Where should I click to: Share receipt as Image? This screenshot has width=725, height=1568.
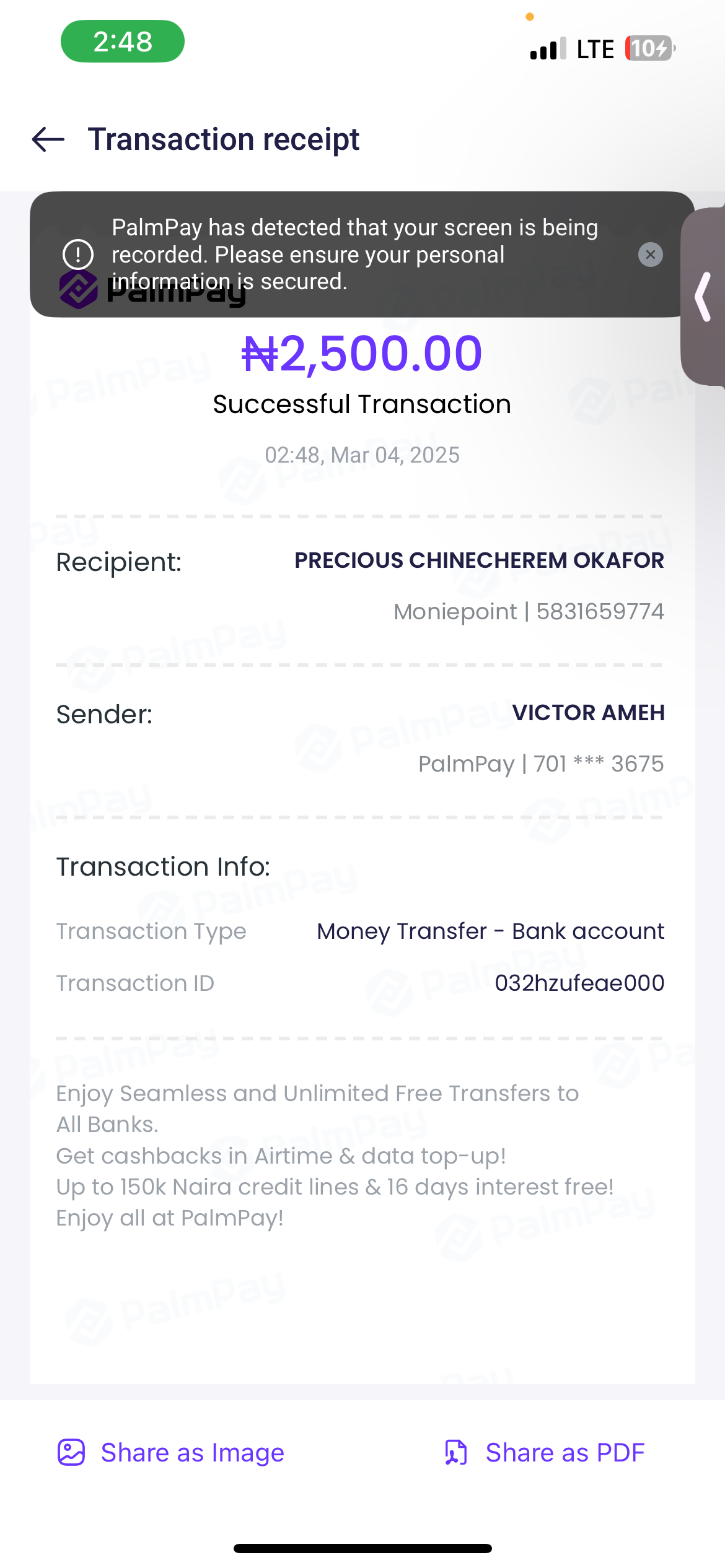click(x=171, y=1452)
